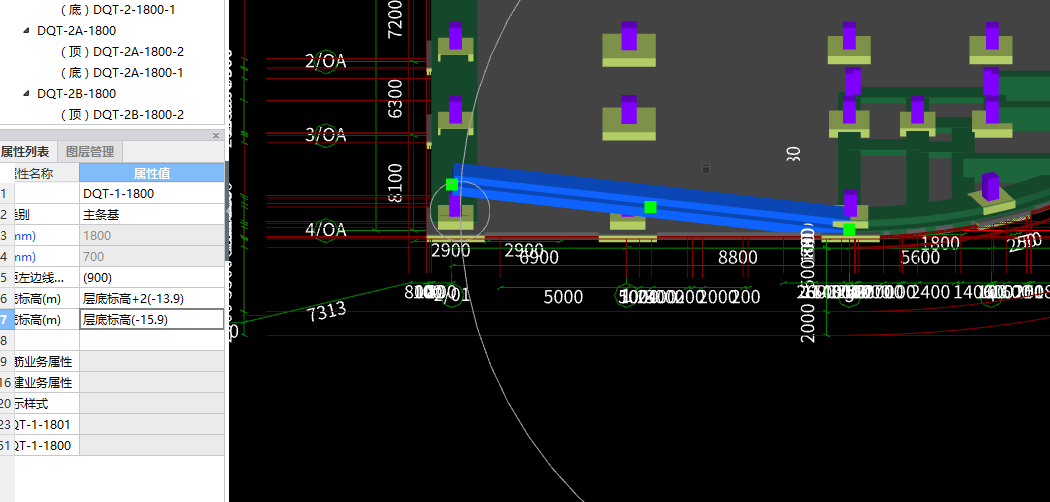Switch to the 属性列表 tab
Viewport: 1050px width, 502px height.
pyautogui.click(x=25, y=152)
